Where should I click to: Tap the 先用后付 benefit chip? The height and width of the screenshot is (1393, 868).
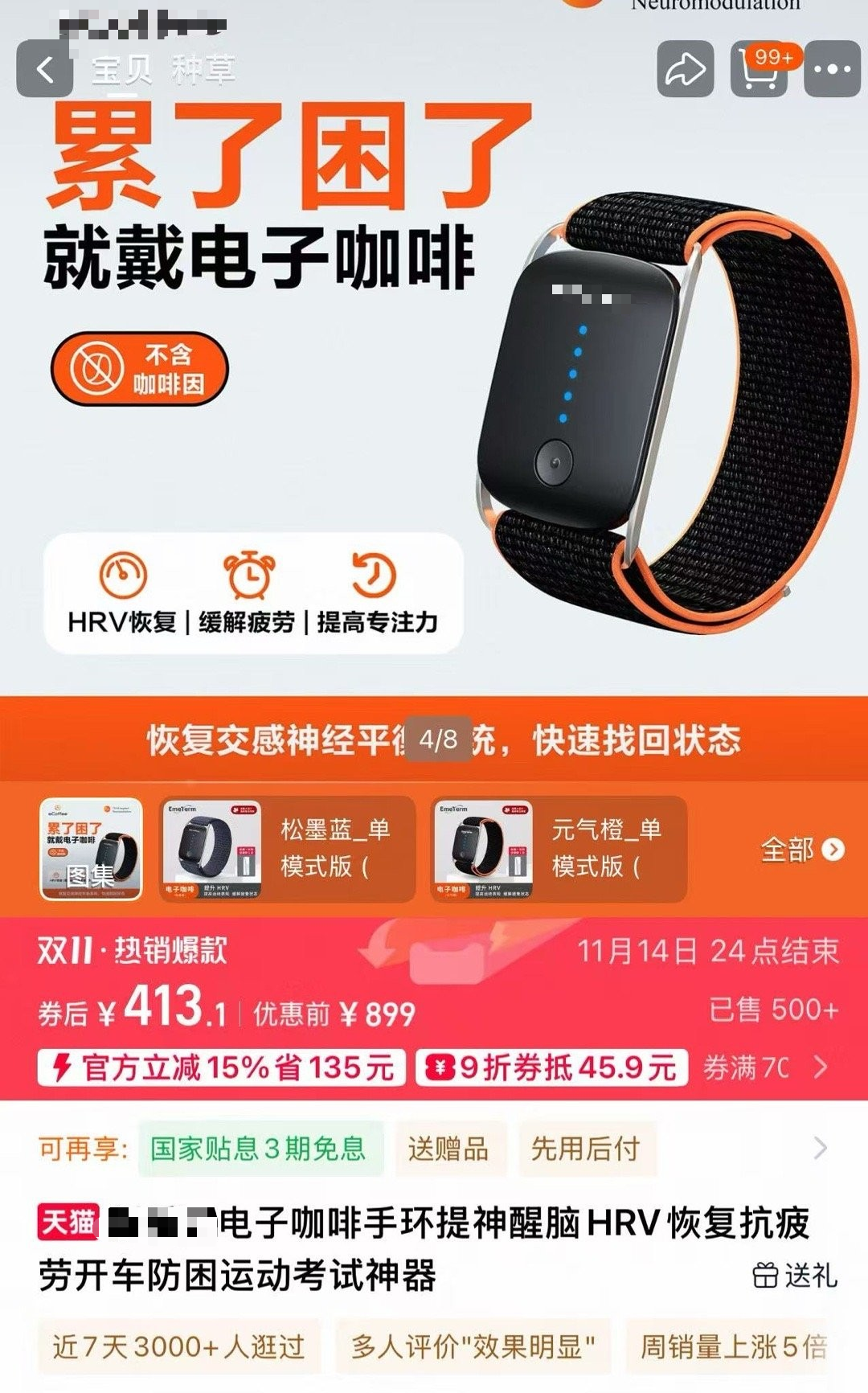(x=586, y=1149)
